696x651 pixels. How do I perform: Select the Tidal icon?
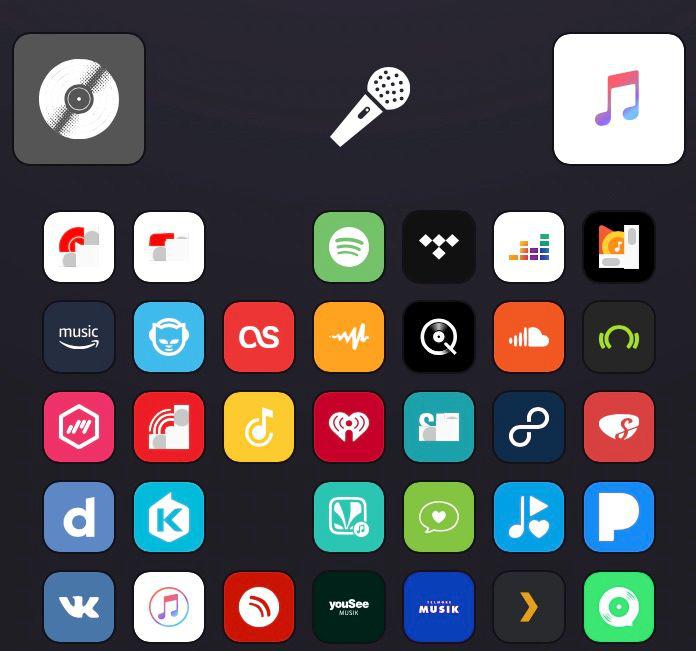pyautogui.click(x=439, y=247)
